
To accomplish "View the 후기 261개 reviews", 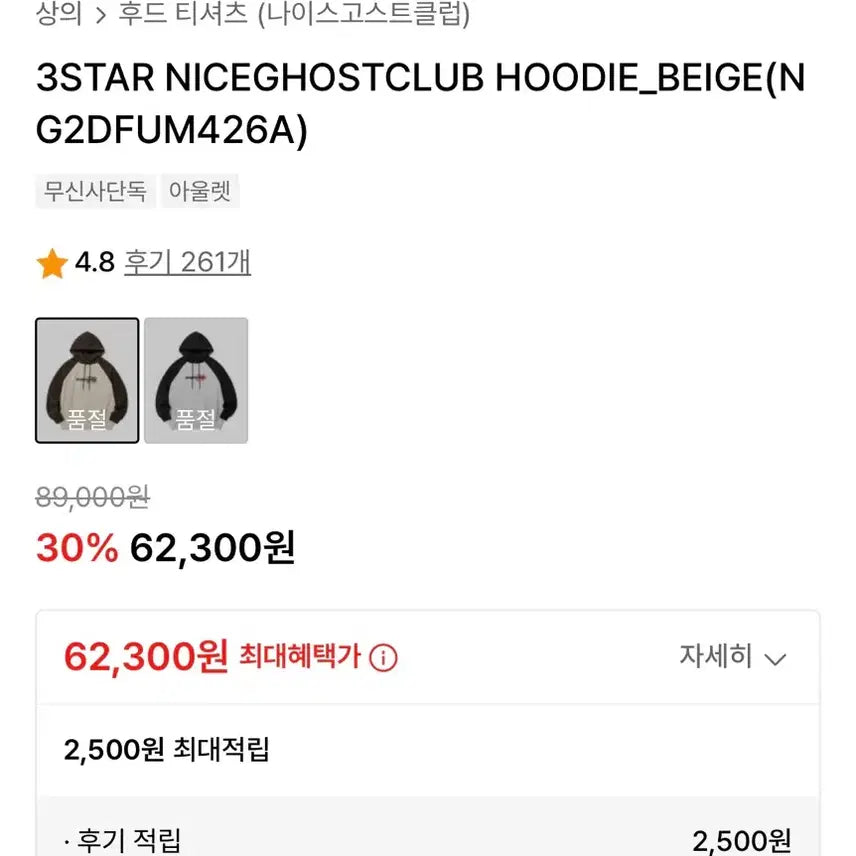I will [x=187, y=262].
